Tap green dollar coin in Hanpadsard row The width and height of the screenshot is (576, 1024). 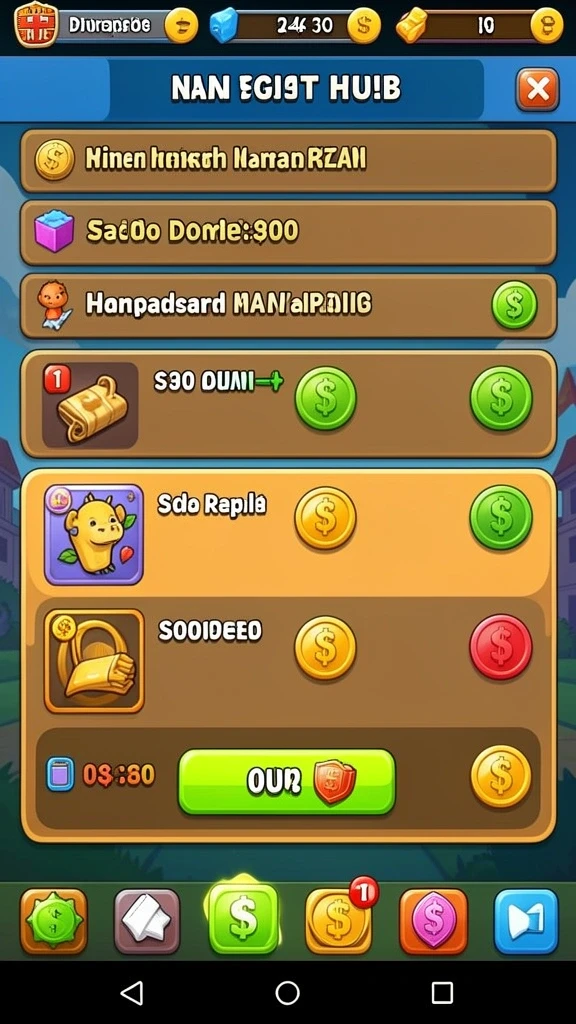(x=514, y=304)
